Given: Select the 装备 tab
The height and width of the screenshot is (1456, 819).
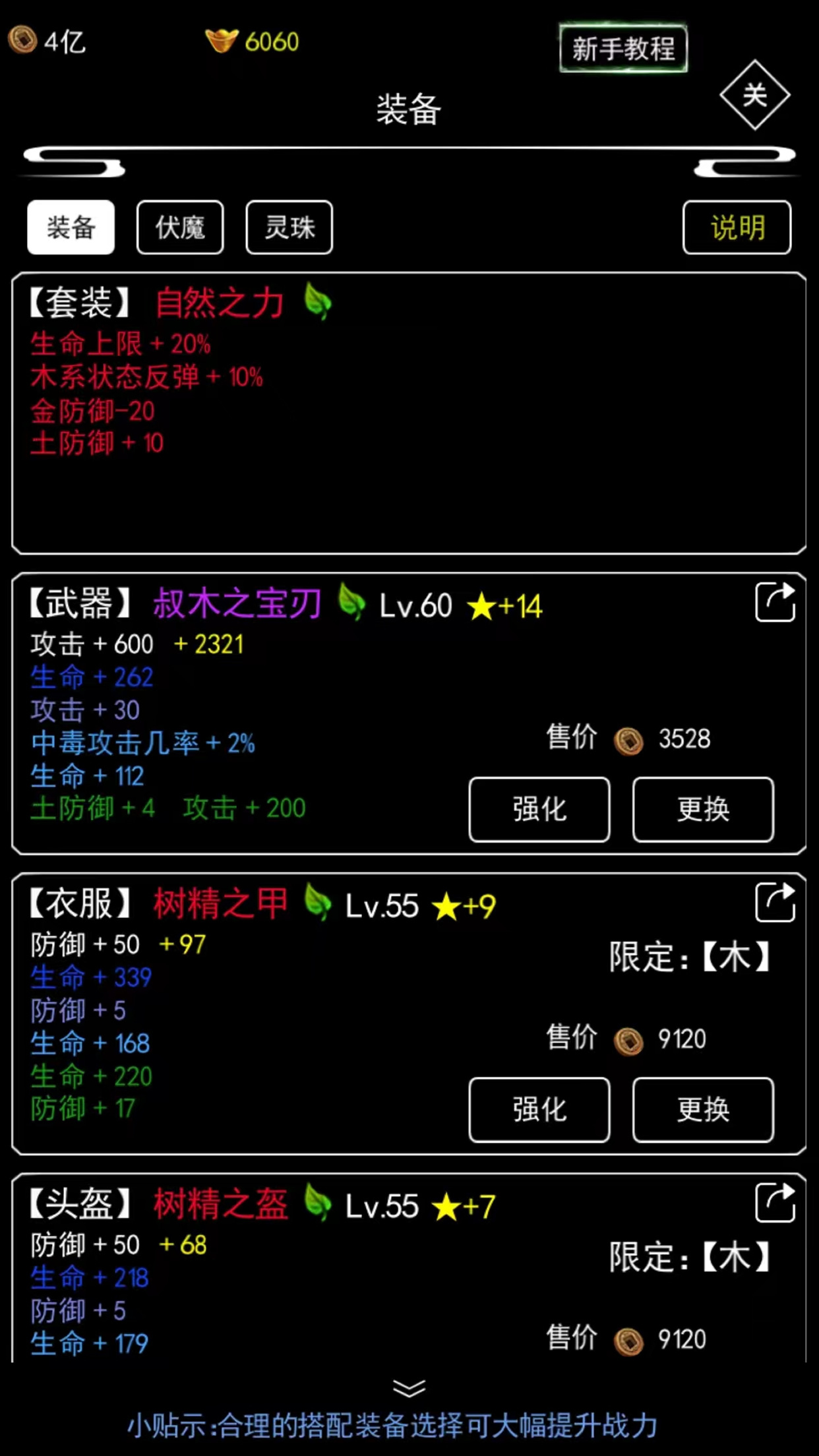Looking at the screenshot, I should click(x=71, y=228).
